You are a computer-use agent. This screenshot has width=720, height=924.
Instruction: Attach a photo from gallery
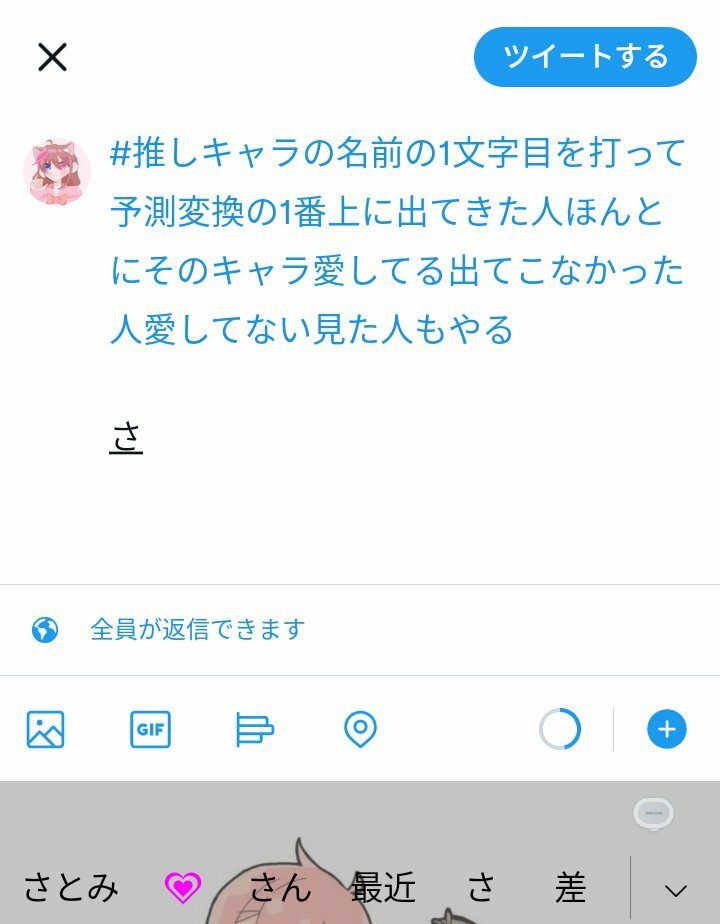tap(45, 729)
